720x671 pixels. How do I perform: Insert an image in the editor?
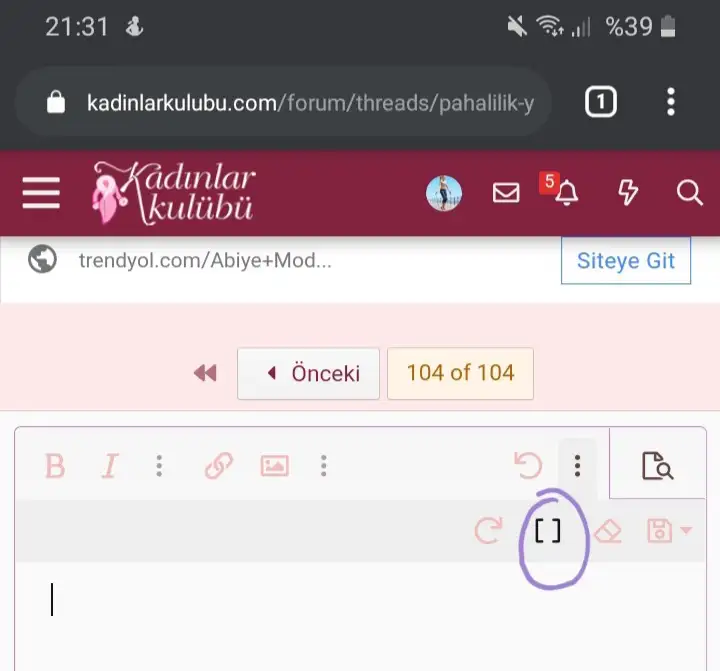pos(274,466)
